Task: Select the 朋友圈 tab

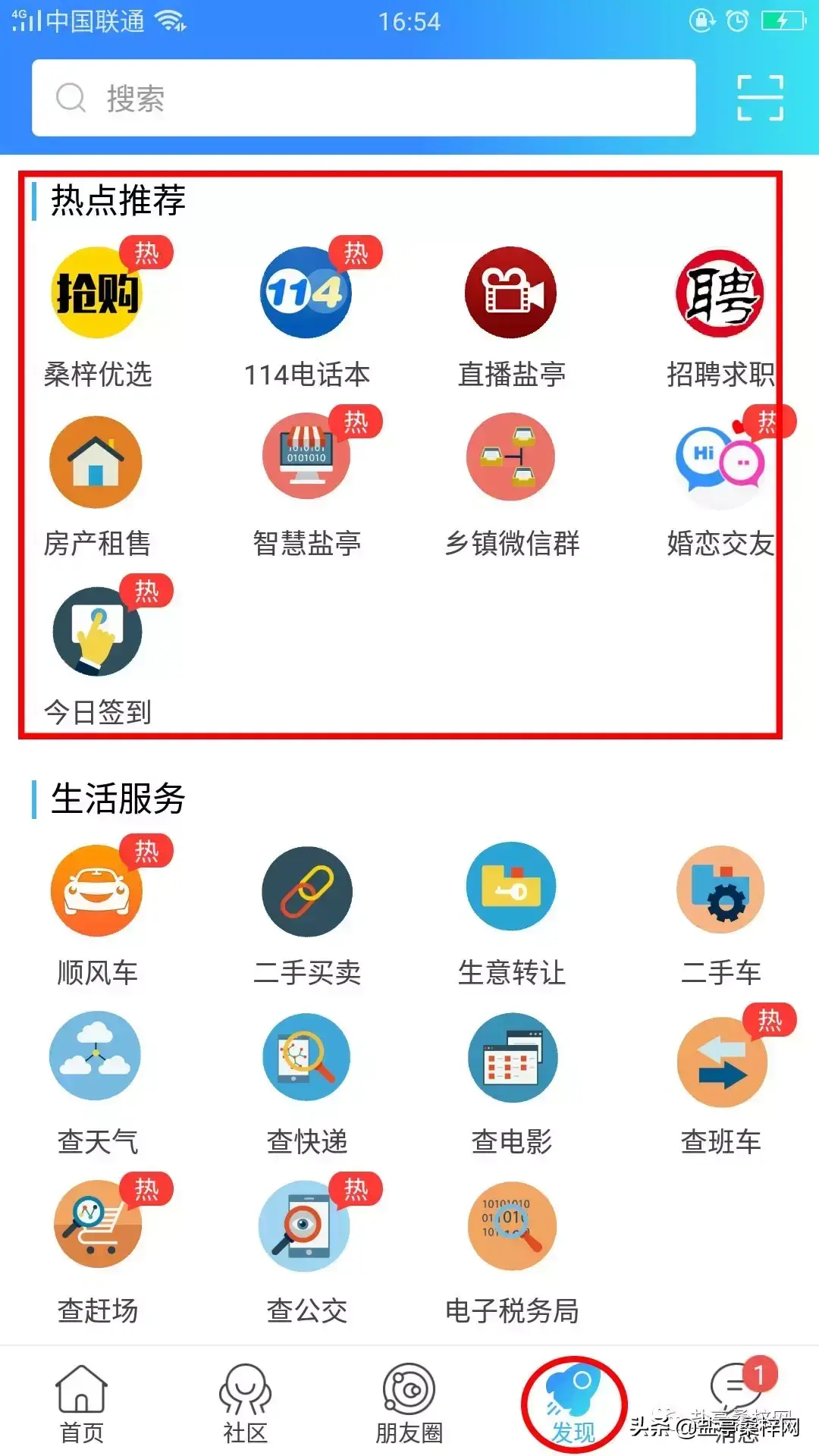Action: coord(409,1403)
